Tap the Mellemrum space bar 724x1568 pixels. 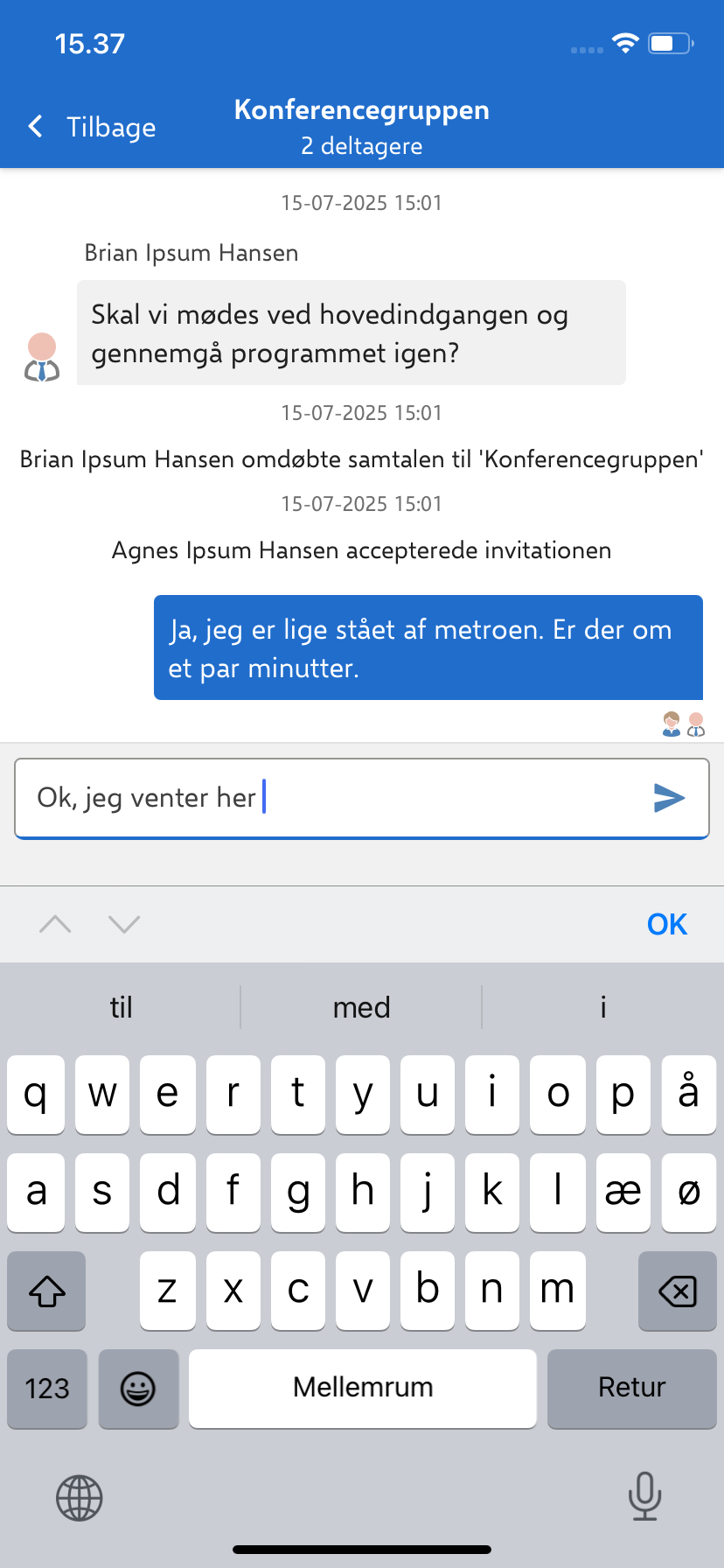(362, 1389)
